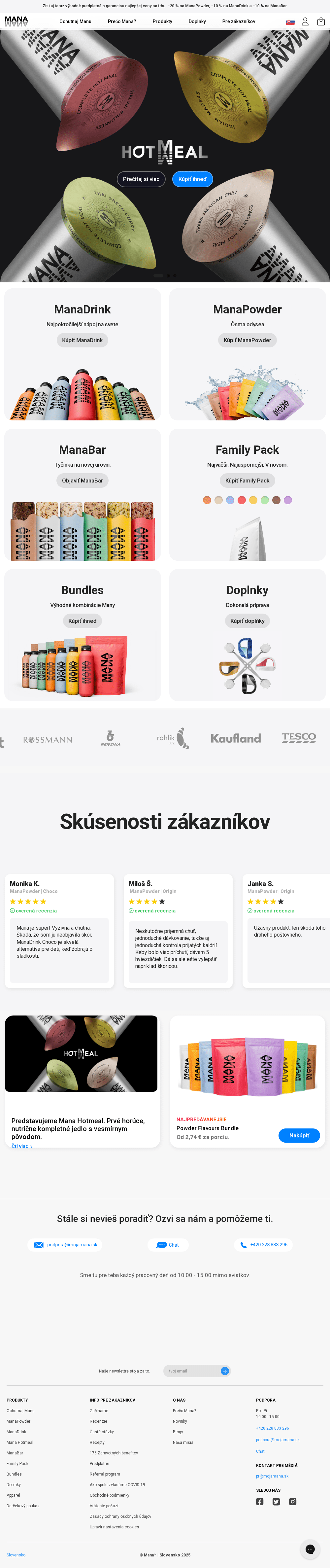Tap Kúpiť doplňky button

pyautogui.click(x=247, y=621)
